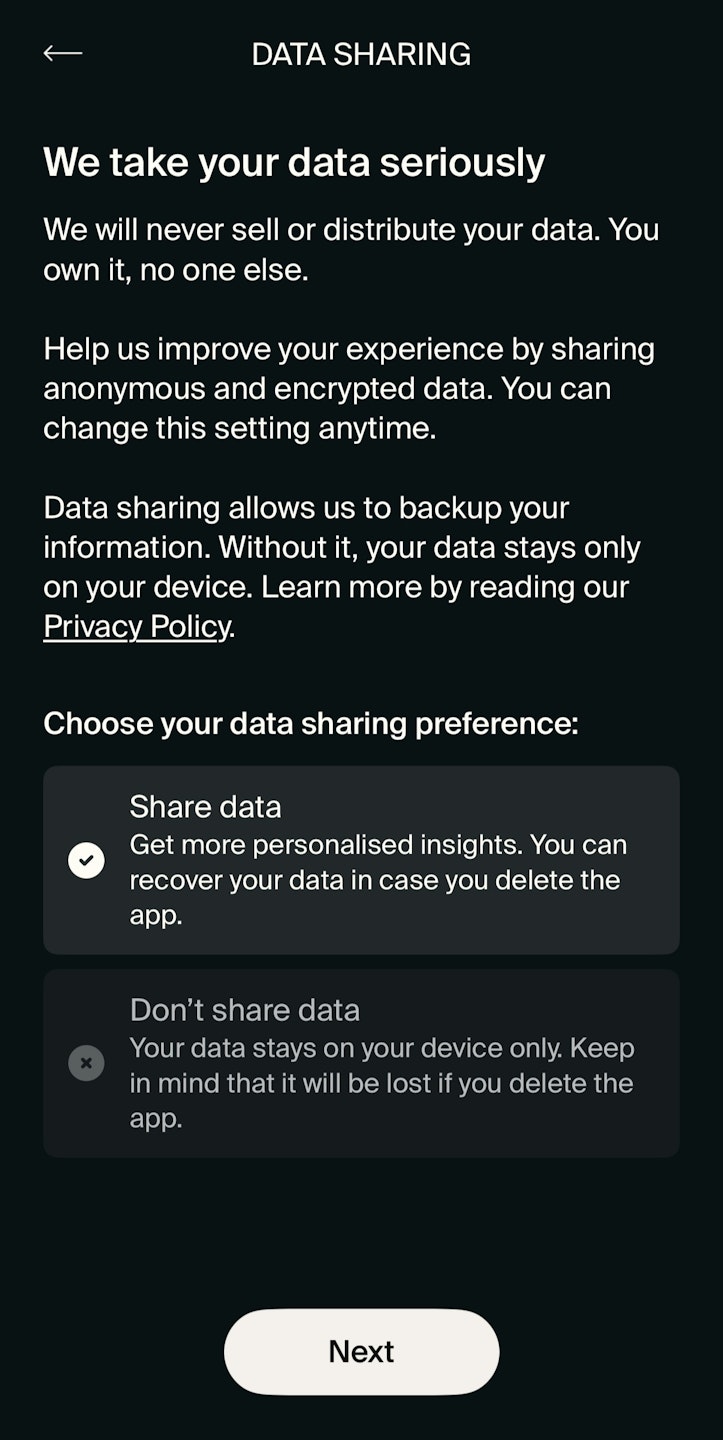The width and height of the screenshot is (723, 1440).
Task: Open the Privacy Policy link
Action: [137, 627]
